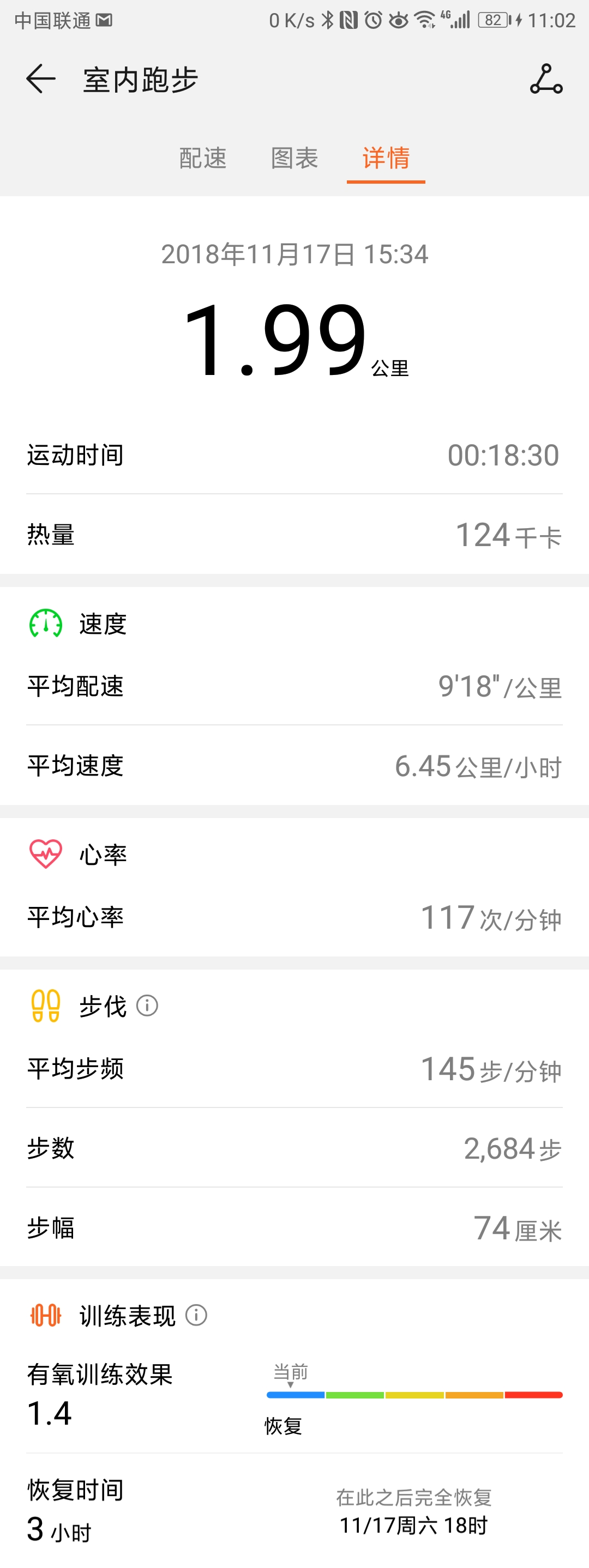Open info icon next to 步伐
Viewport: 589px width, 1568px height.
point(147,1006)
